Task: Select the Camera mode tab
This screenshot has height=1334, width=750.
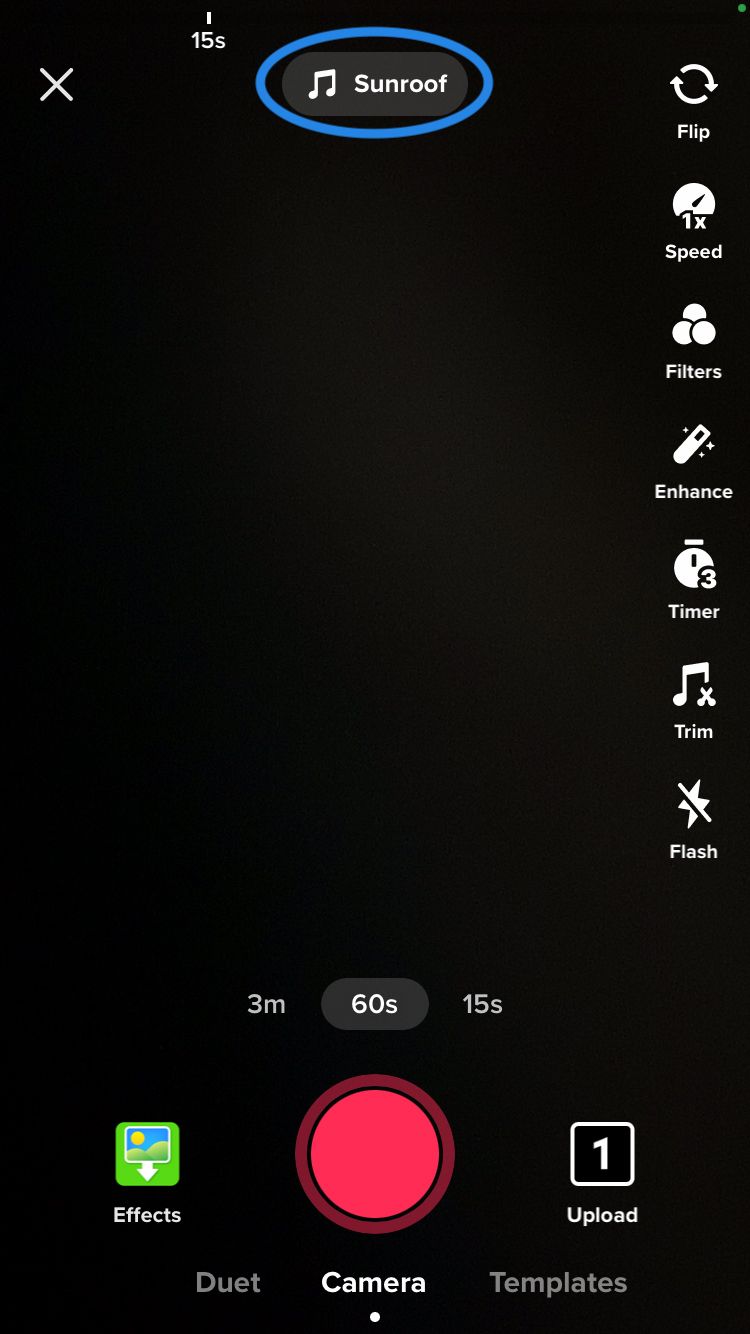Action: coord(373,1282)
